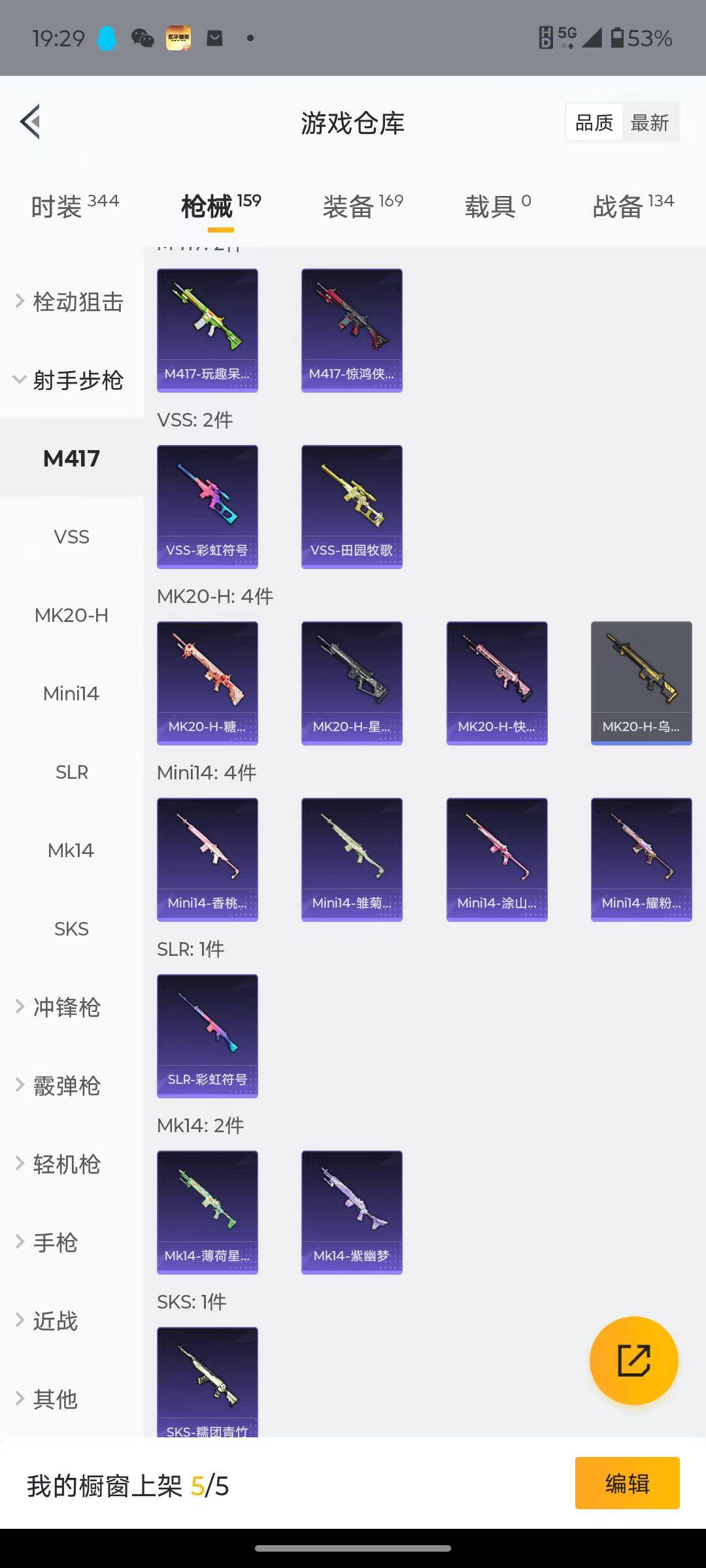The width and height of the screenshot is (706, 1568).
Task: Switch to the 装备 tab
Action: pyautogui.click(x=362, y=206)
